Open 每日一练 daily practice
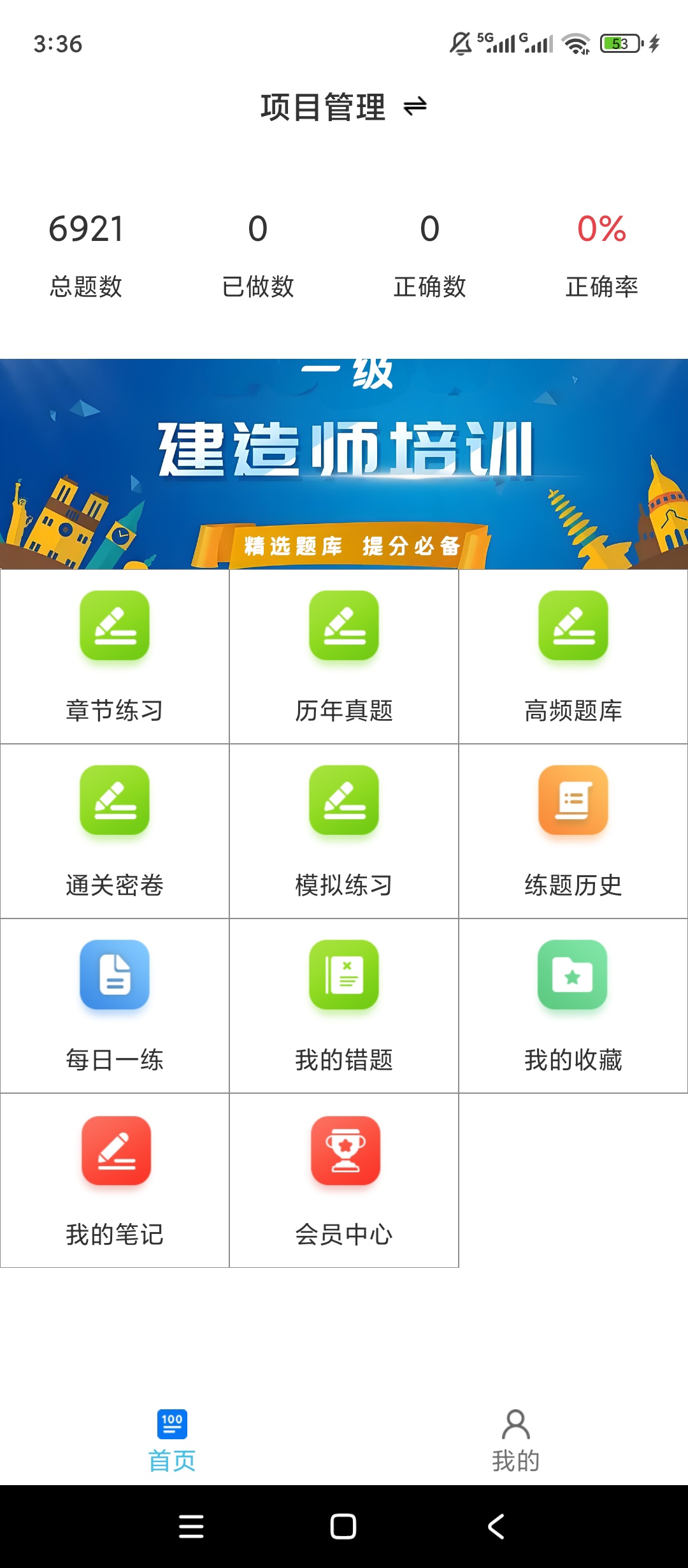Image resolution: width=688 pixels, height=1568 pixels. click(x=115, y=1006)
